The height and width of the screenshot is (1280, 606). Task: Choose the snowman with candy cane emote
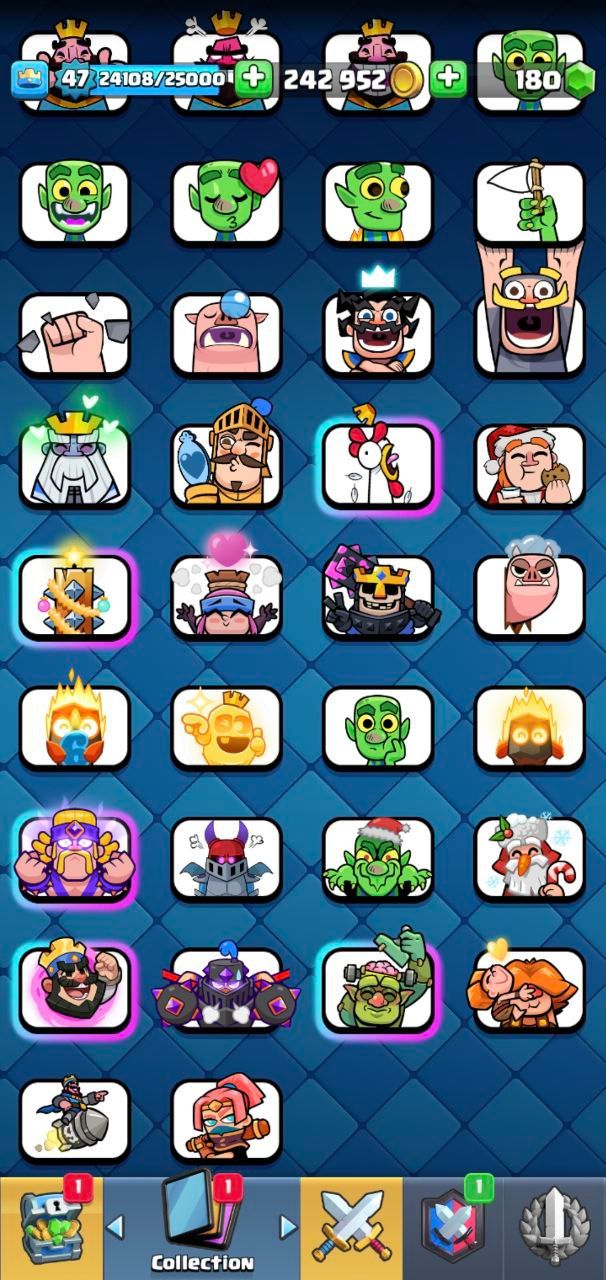pyautogui.click(x=529, y=858)
